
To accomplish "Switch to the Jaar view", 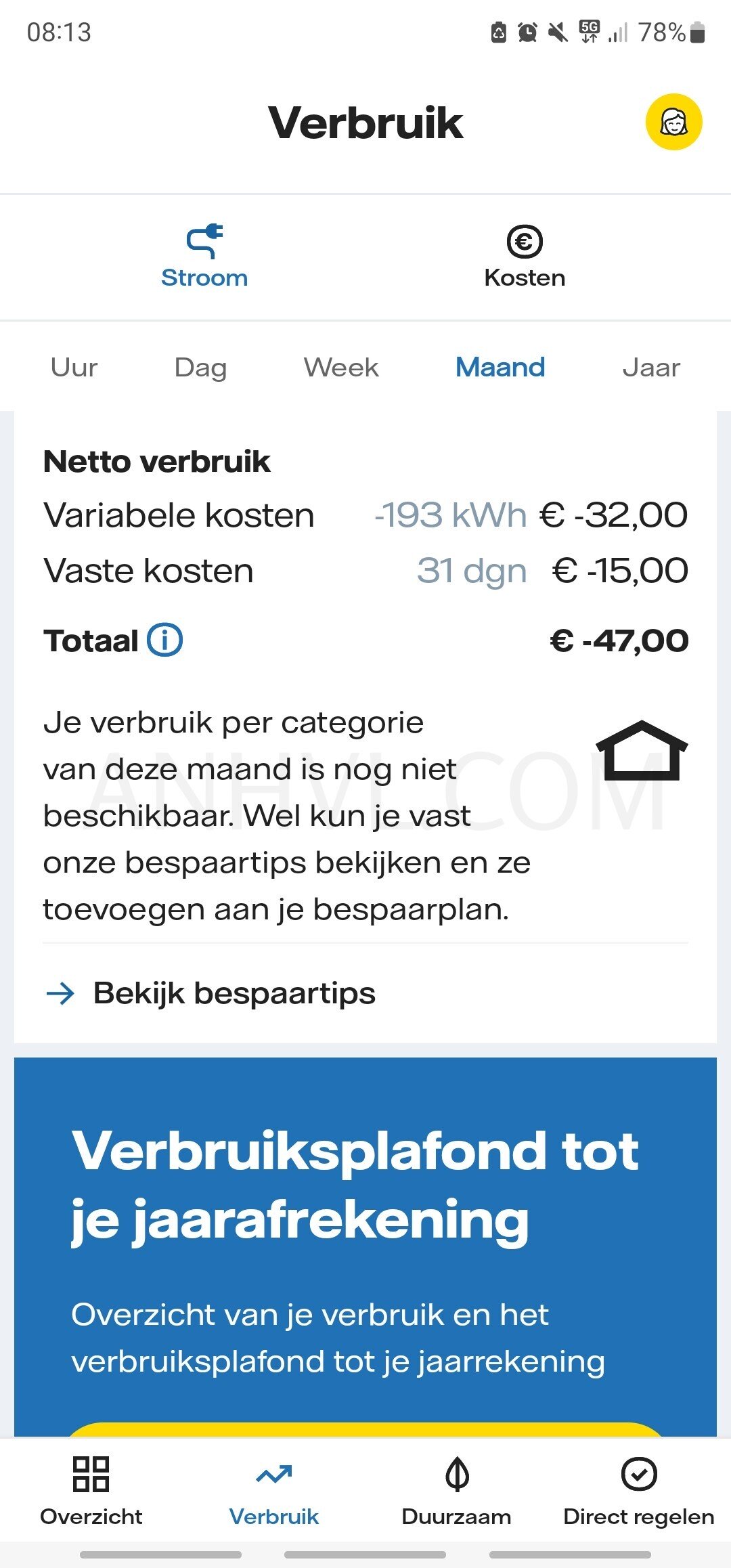I will (x=651, y=368).
